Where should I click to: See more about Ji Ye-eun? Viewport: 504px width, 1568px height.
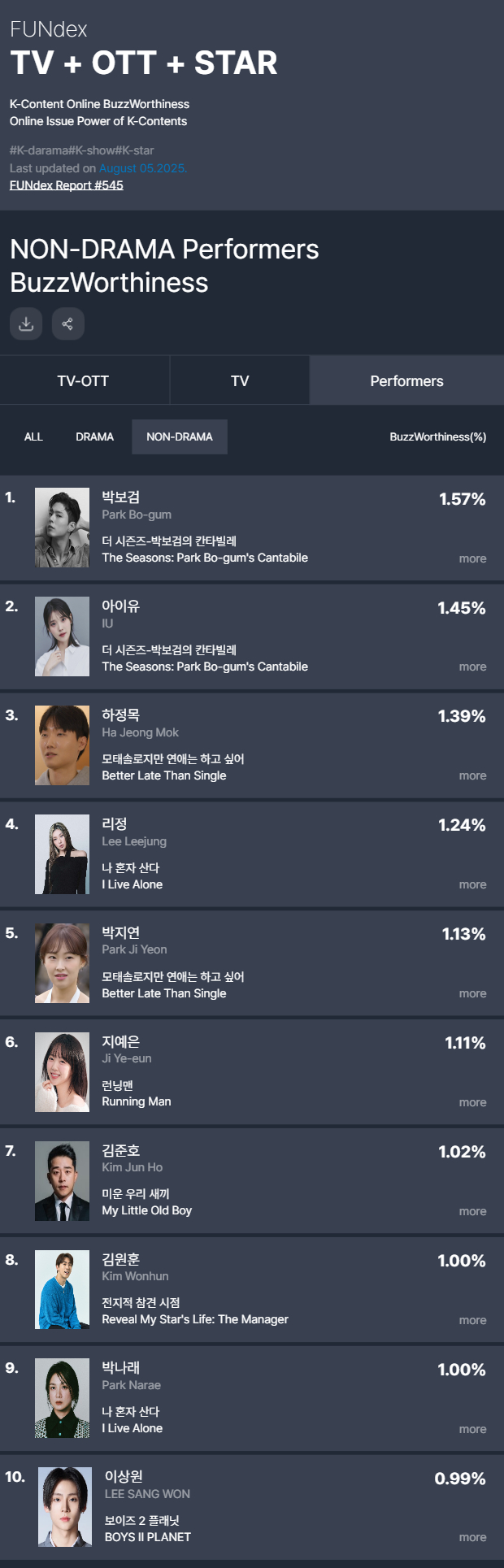click(x=472, y=1102)
